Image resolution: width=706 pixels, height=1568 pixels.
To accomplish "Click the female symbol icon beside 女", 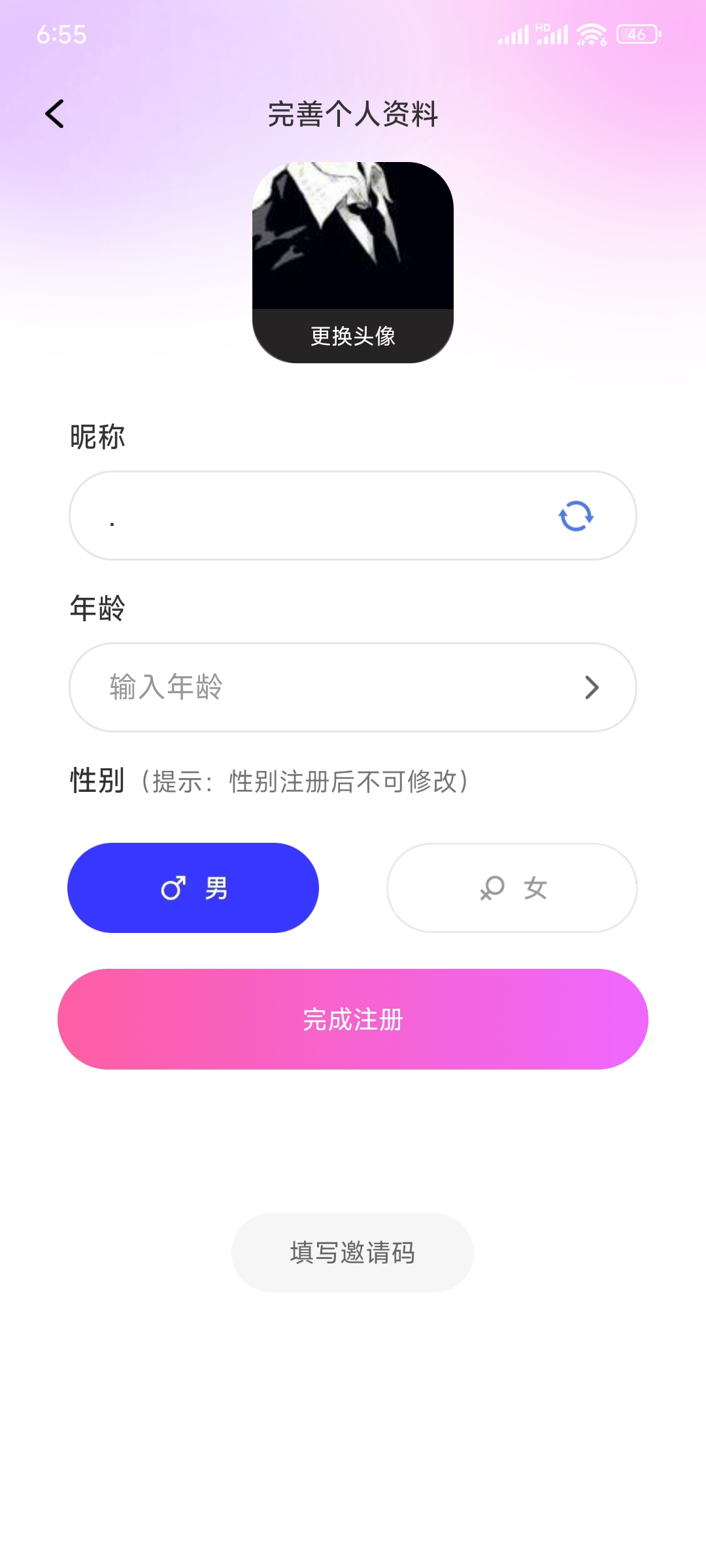I will click(492, 887).
